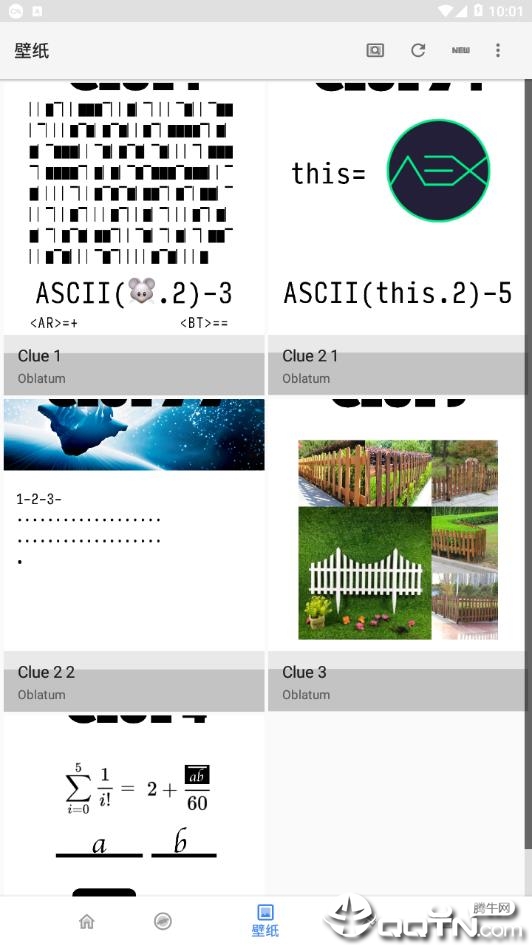Open the Clue 1 wallpaper

pyautogui.click(x=134, y=238)
